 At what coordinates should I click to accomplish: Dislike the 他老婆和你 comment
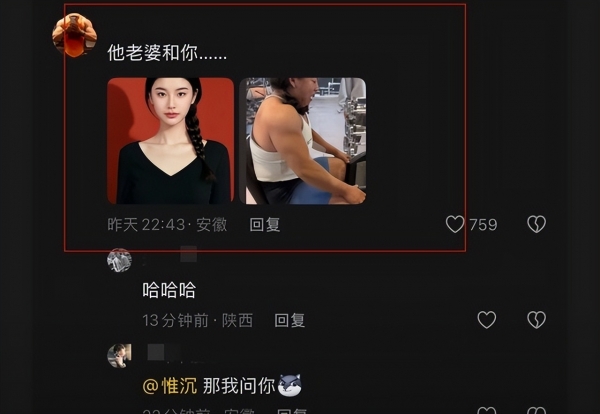(x=537, y=224)
